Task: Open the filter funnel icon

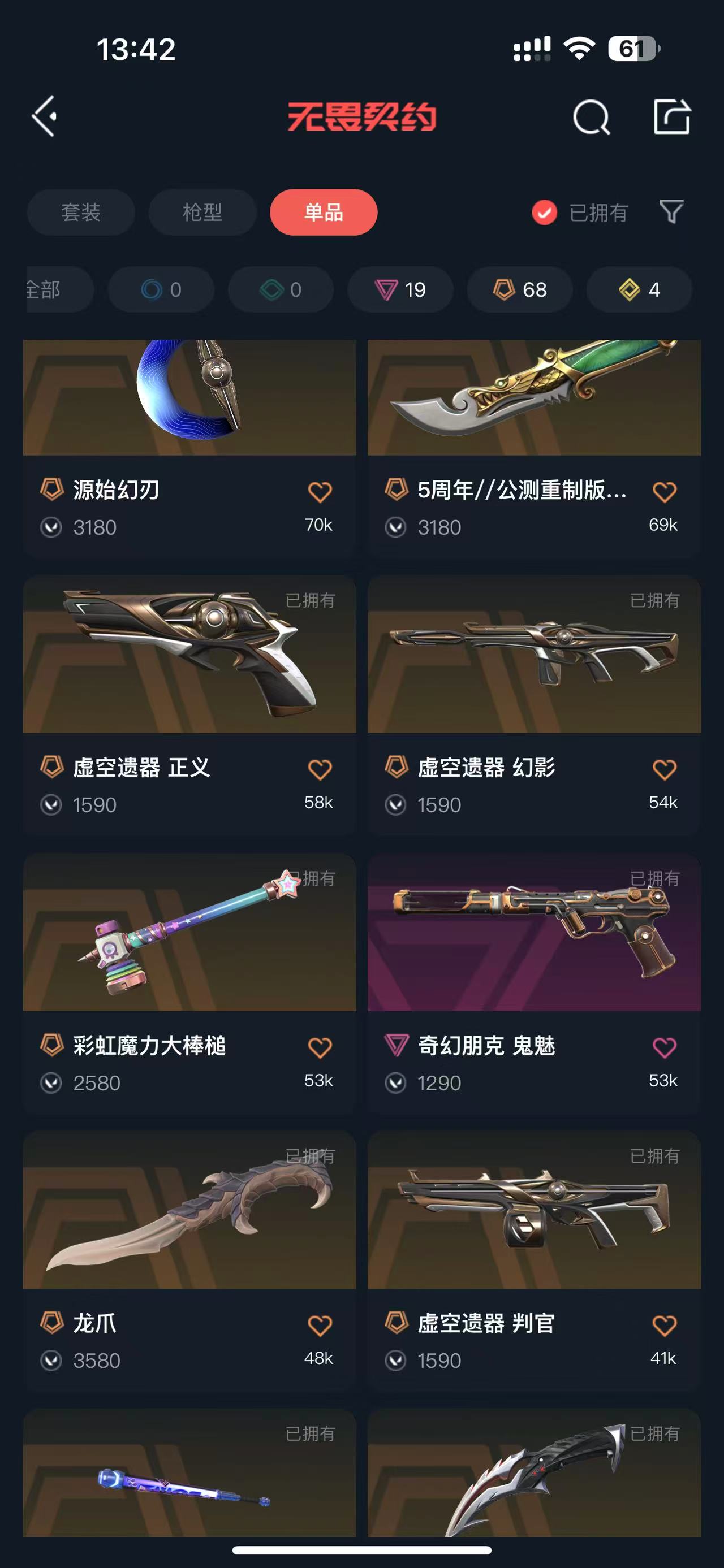Action: (671, 212)
